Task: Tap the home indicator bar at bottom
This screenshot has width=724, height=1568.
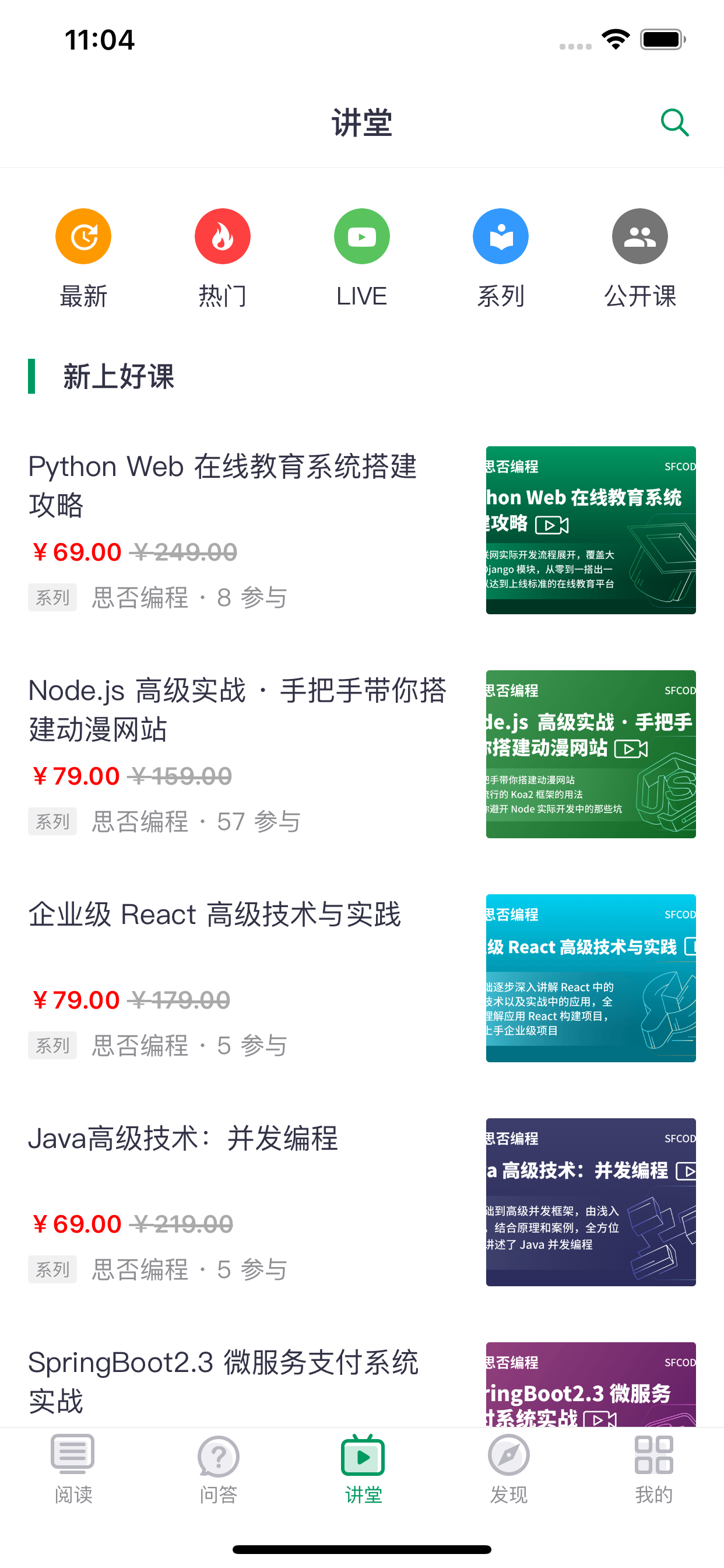Action: 362,1550
